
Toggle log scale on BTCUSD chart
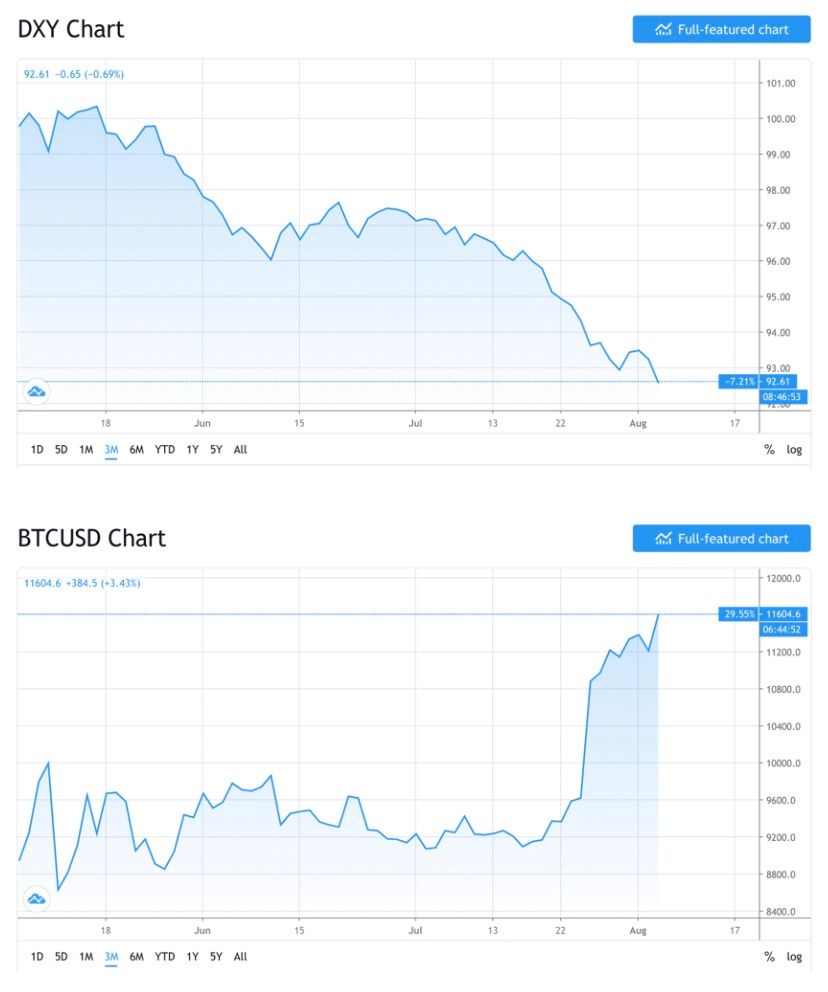(794, 957)
